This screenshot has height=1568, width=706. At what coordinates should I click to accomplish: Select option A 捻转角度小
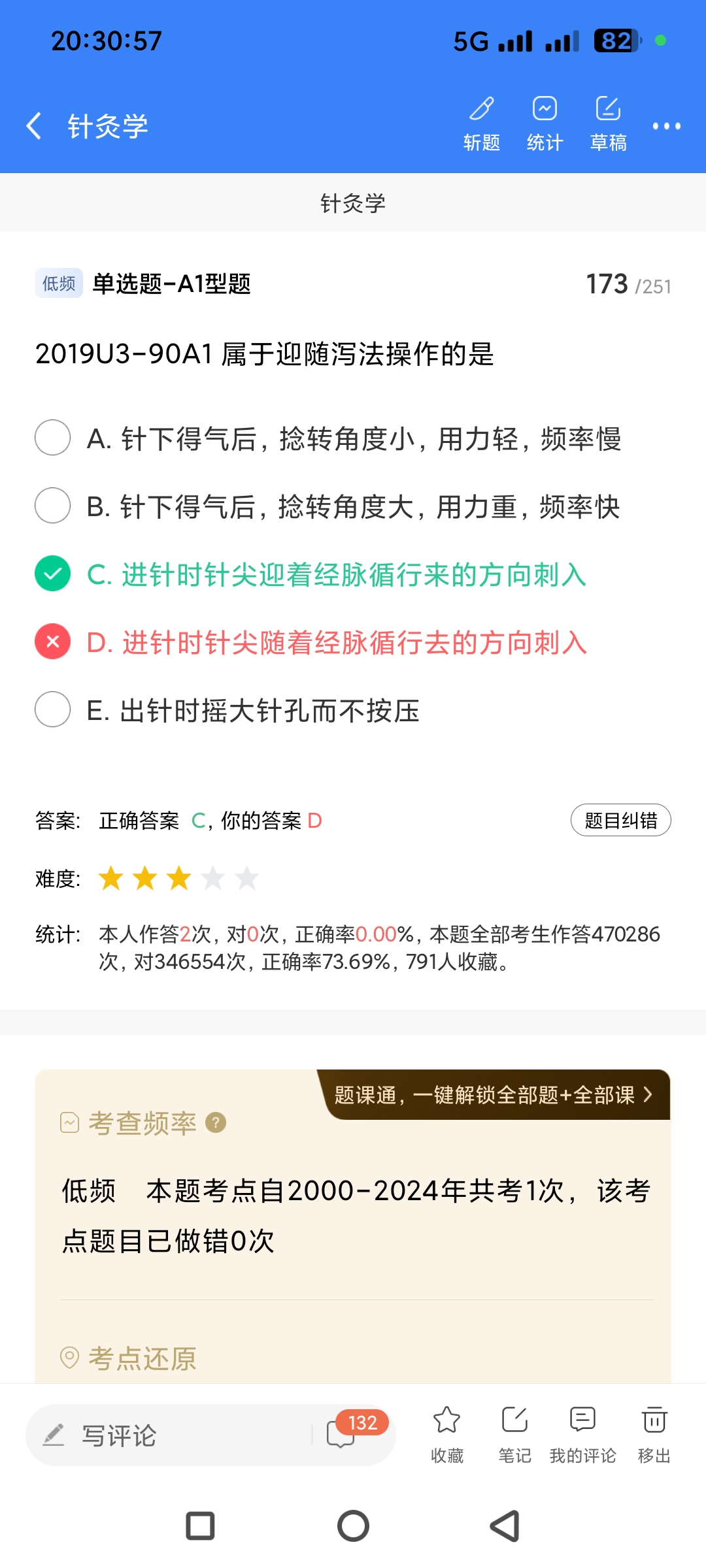pos(53,438)
